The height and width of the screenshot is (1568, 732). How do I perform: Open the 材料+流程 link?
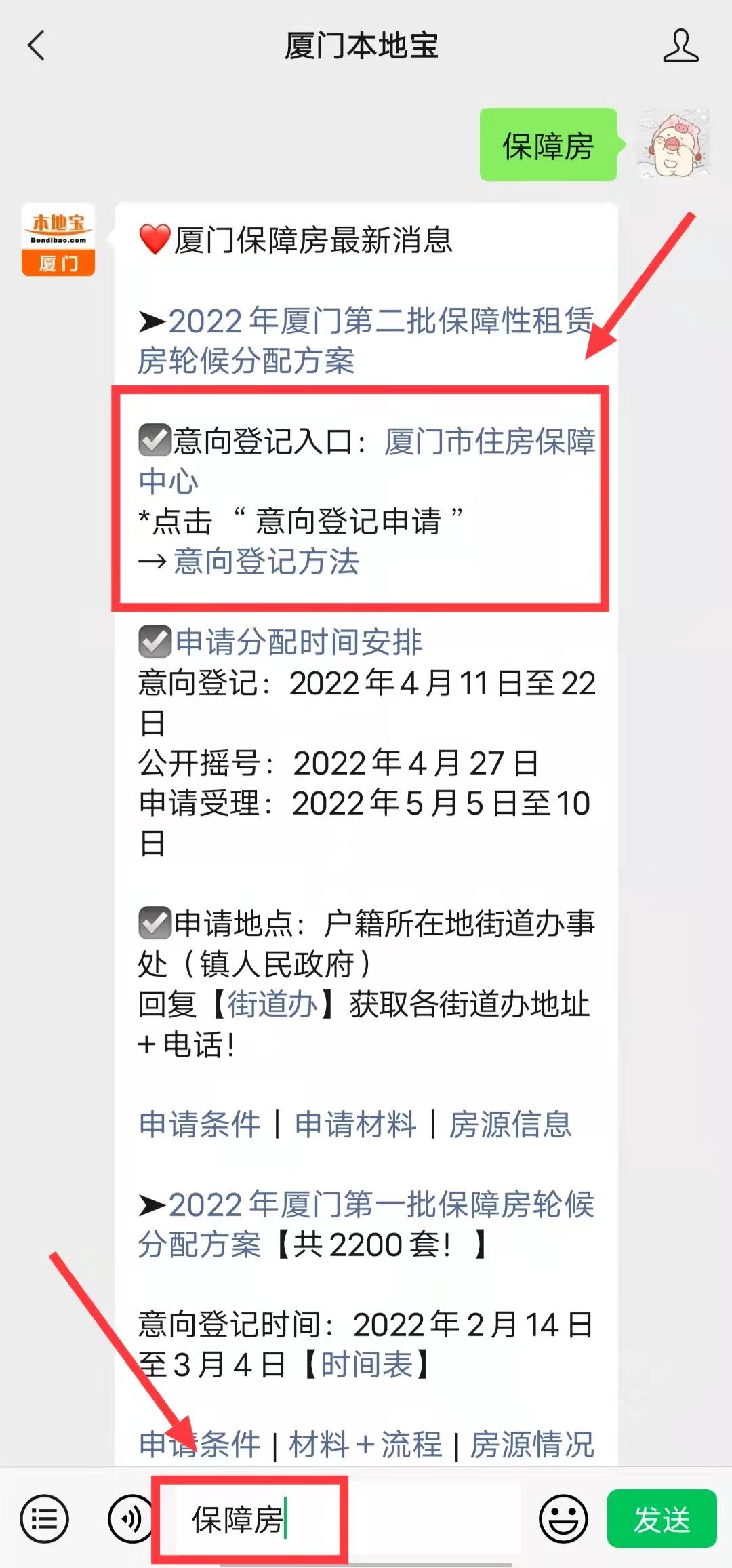pos(365,1445)
